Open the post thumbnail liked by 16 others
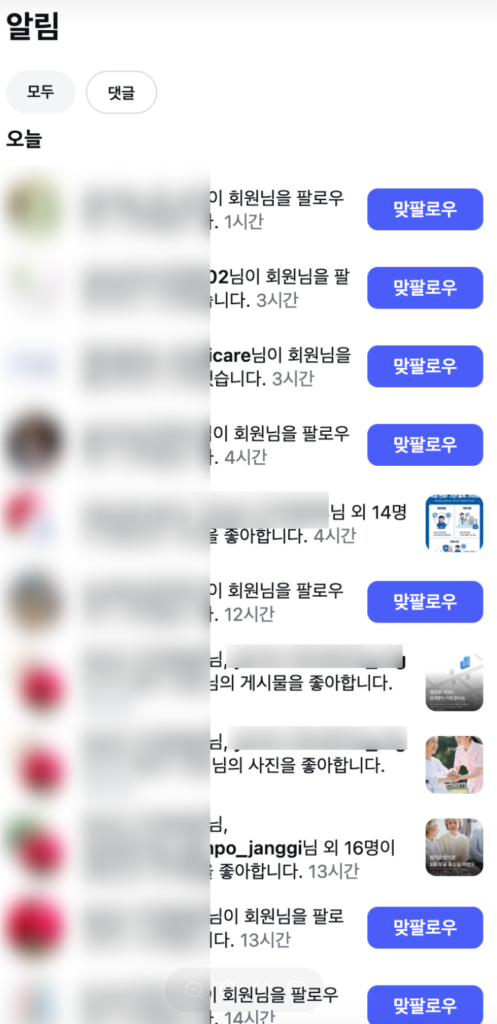This screenshot has width=497, height=1024. point(455,847)
